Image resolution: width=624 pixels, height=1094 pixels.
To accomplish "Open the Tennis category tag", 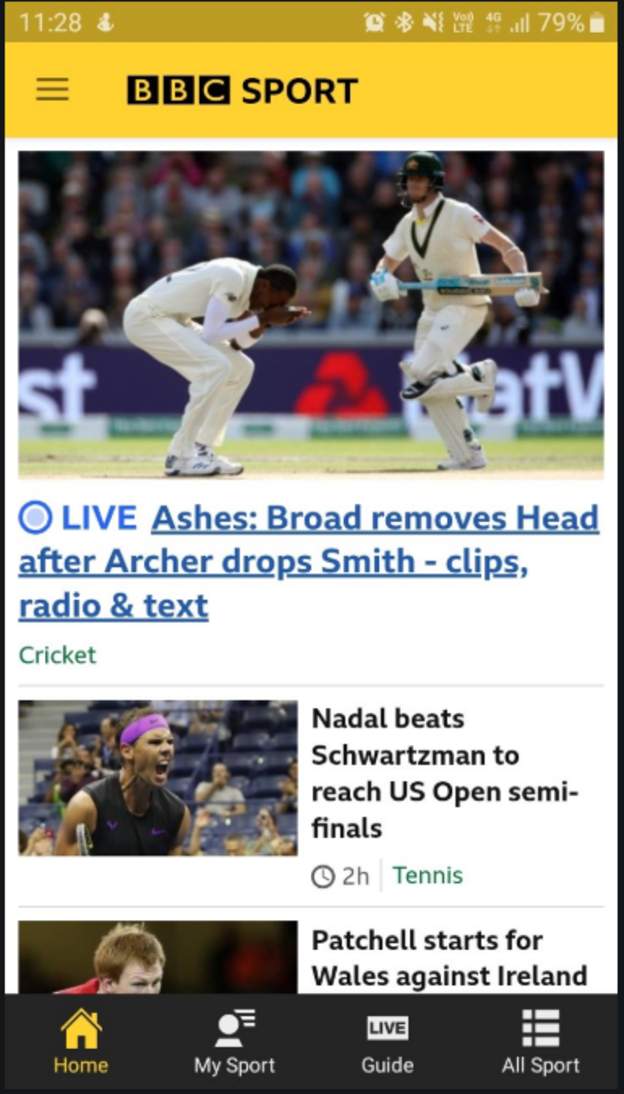I will (x=427, y=876).
